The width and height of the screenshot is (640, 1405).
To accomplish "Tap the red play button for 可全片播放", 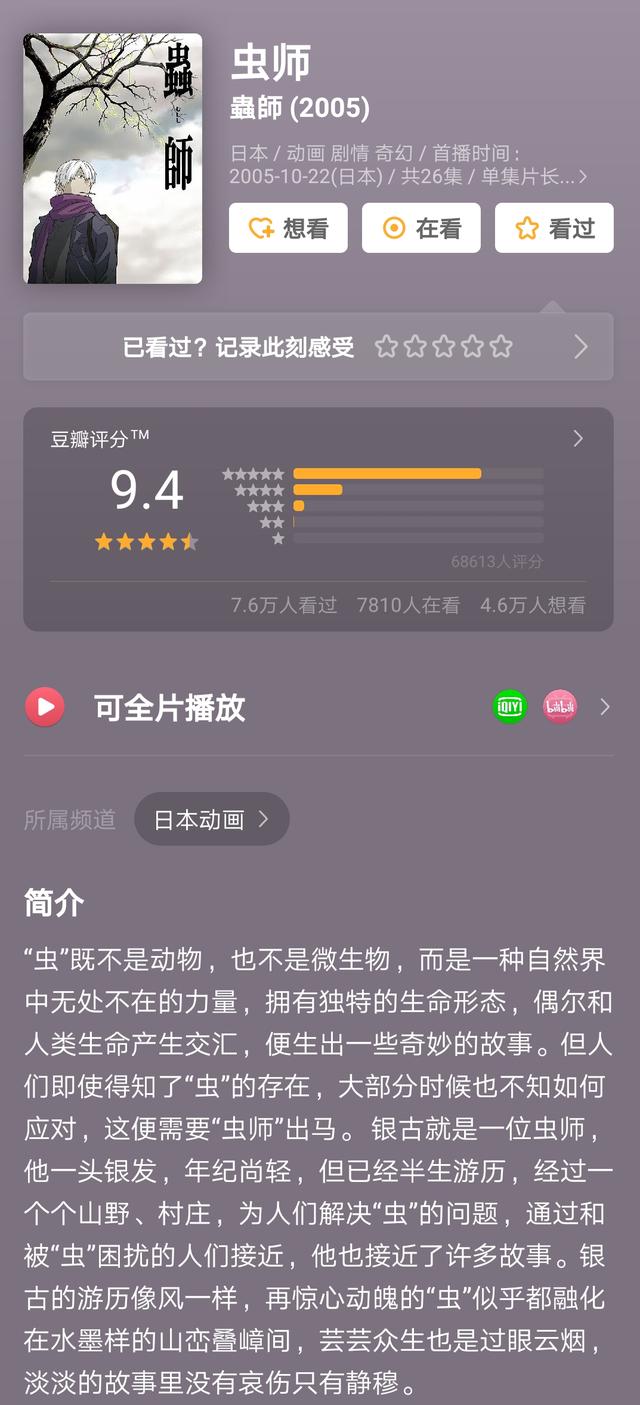I will pyautogui.click(x=45, y=707).
